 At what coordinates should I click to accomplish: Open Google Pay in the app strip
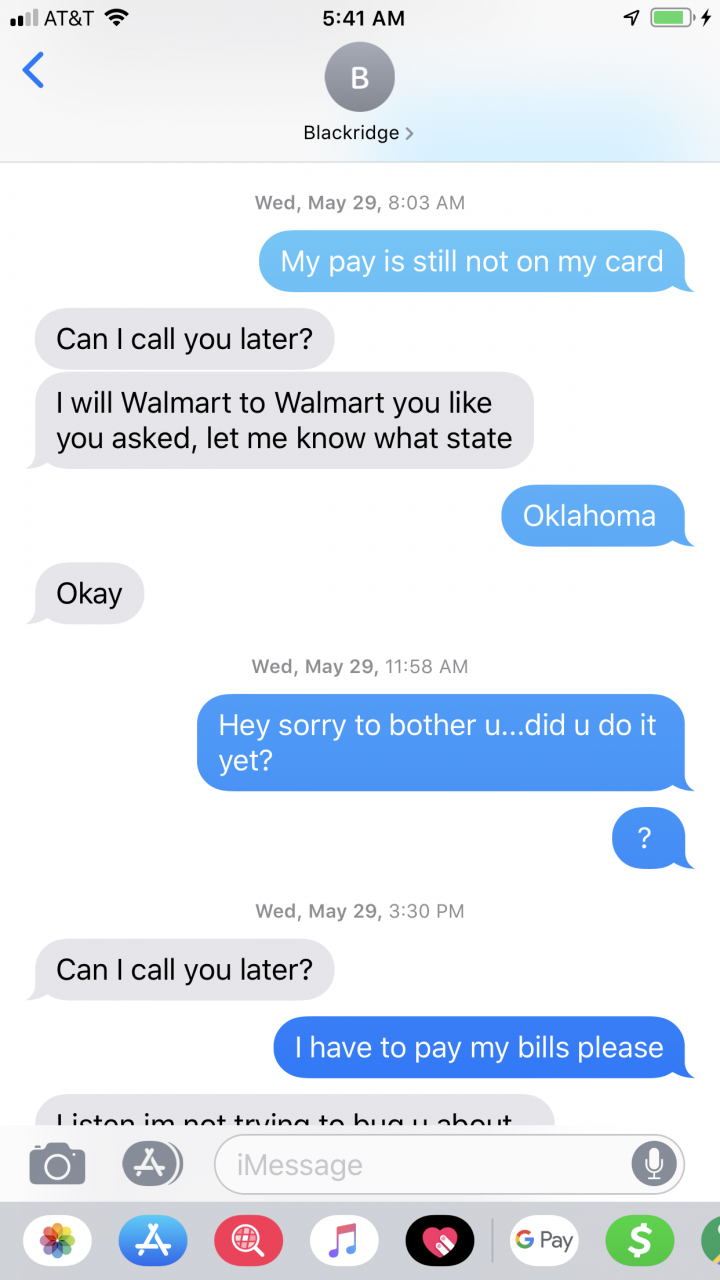tap(544, 1241)
